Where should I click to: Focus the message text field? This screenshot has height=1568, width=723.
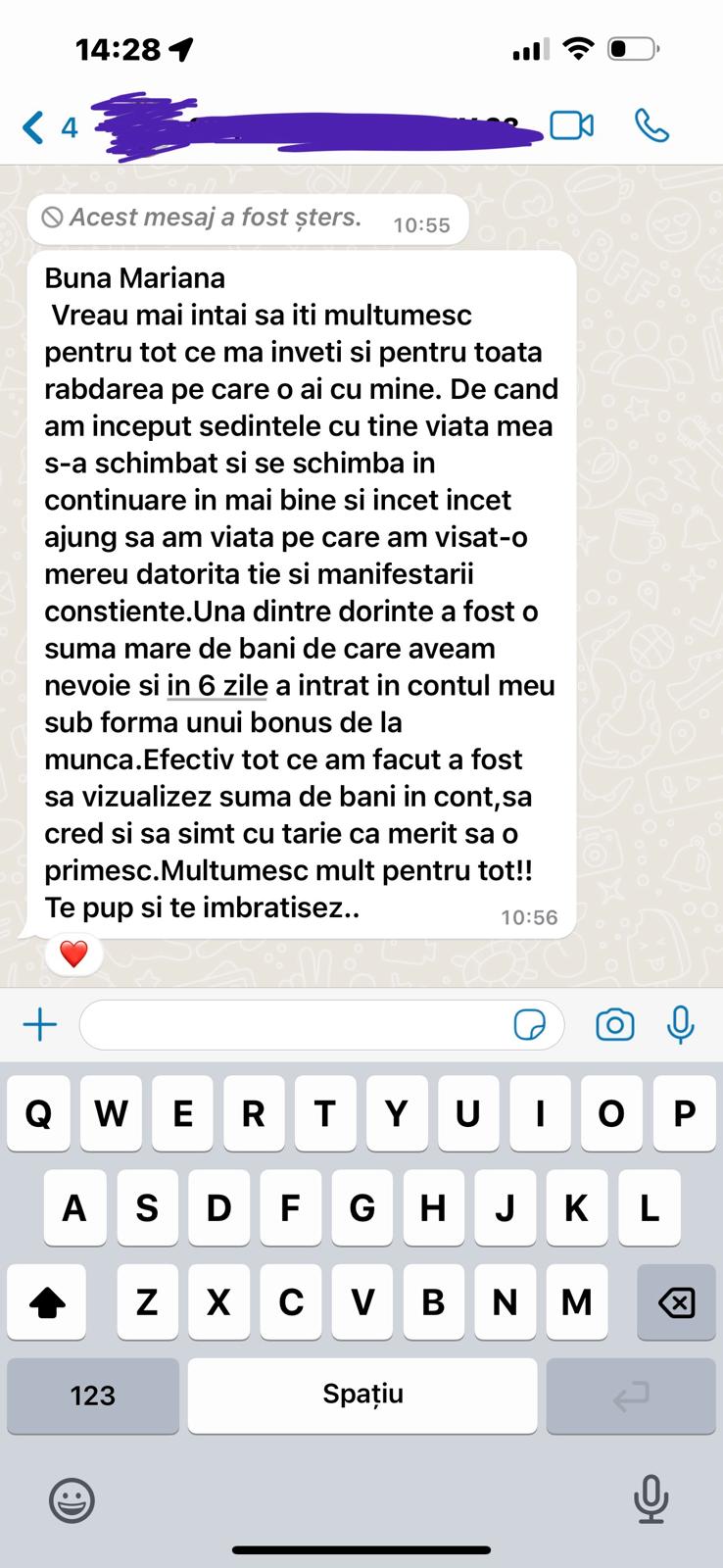294,1025
